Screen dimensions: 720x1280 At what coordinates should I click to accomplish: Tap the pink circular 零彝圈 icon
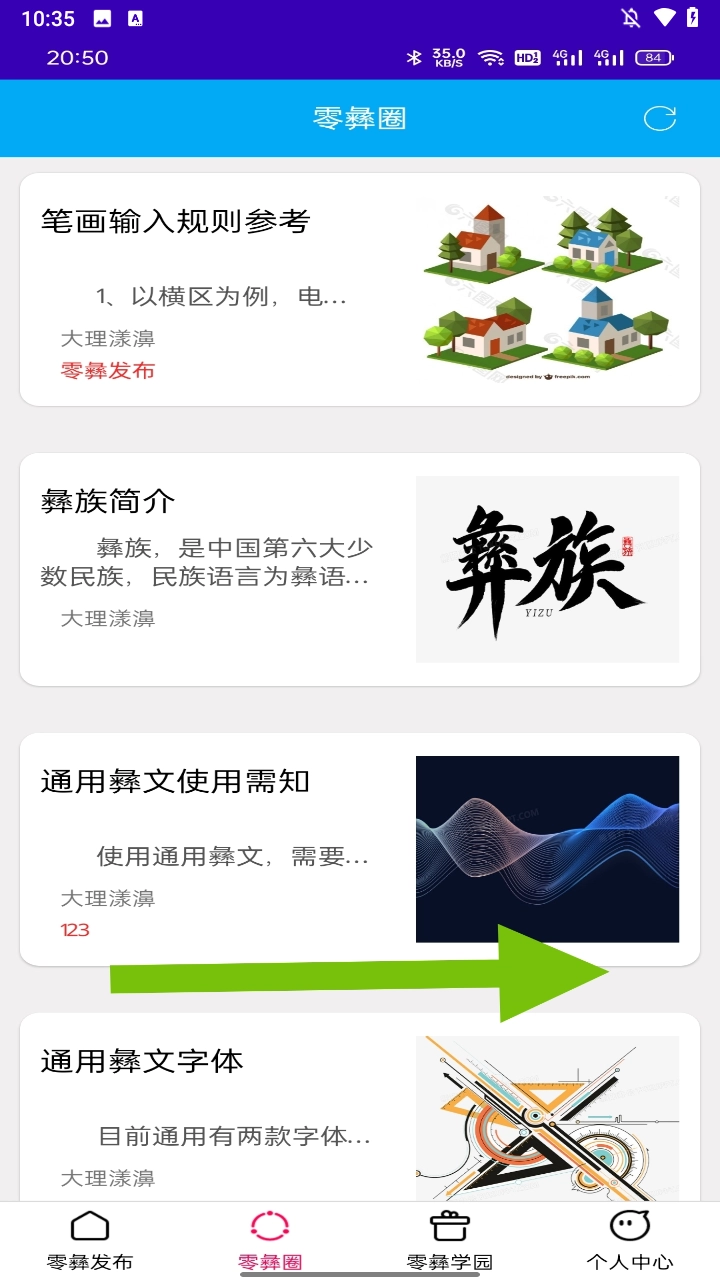268,1224
